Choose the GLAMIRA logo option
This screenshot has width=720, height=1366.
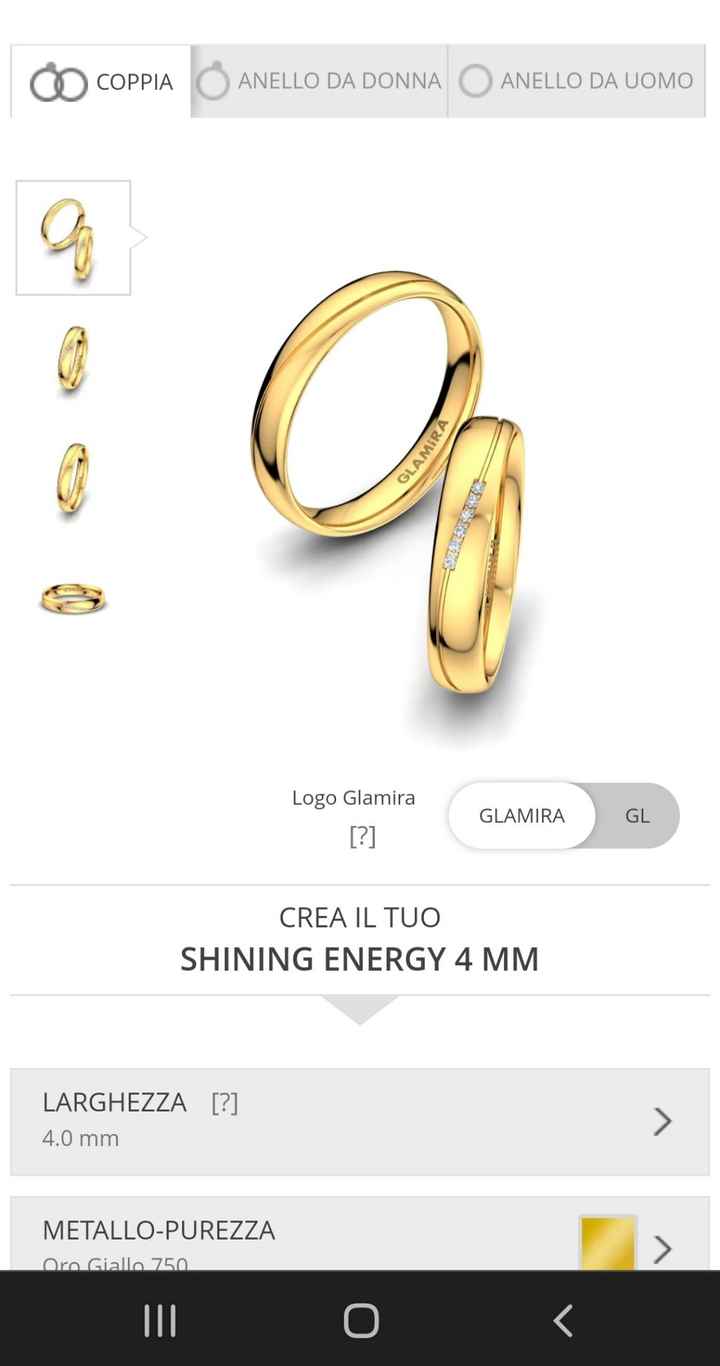(521, 816)
